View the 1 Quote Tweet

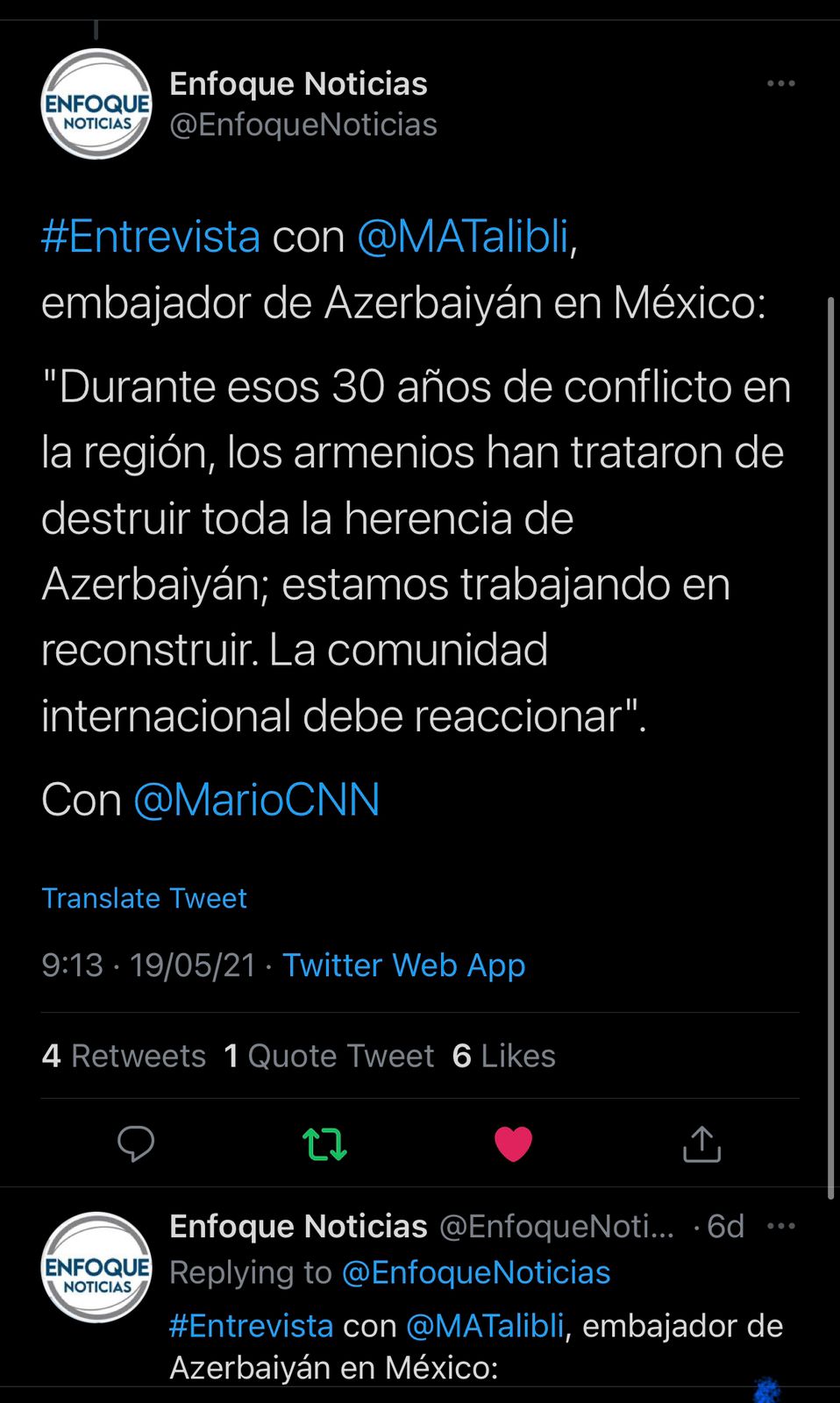tap(329, 1056)
